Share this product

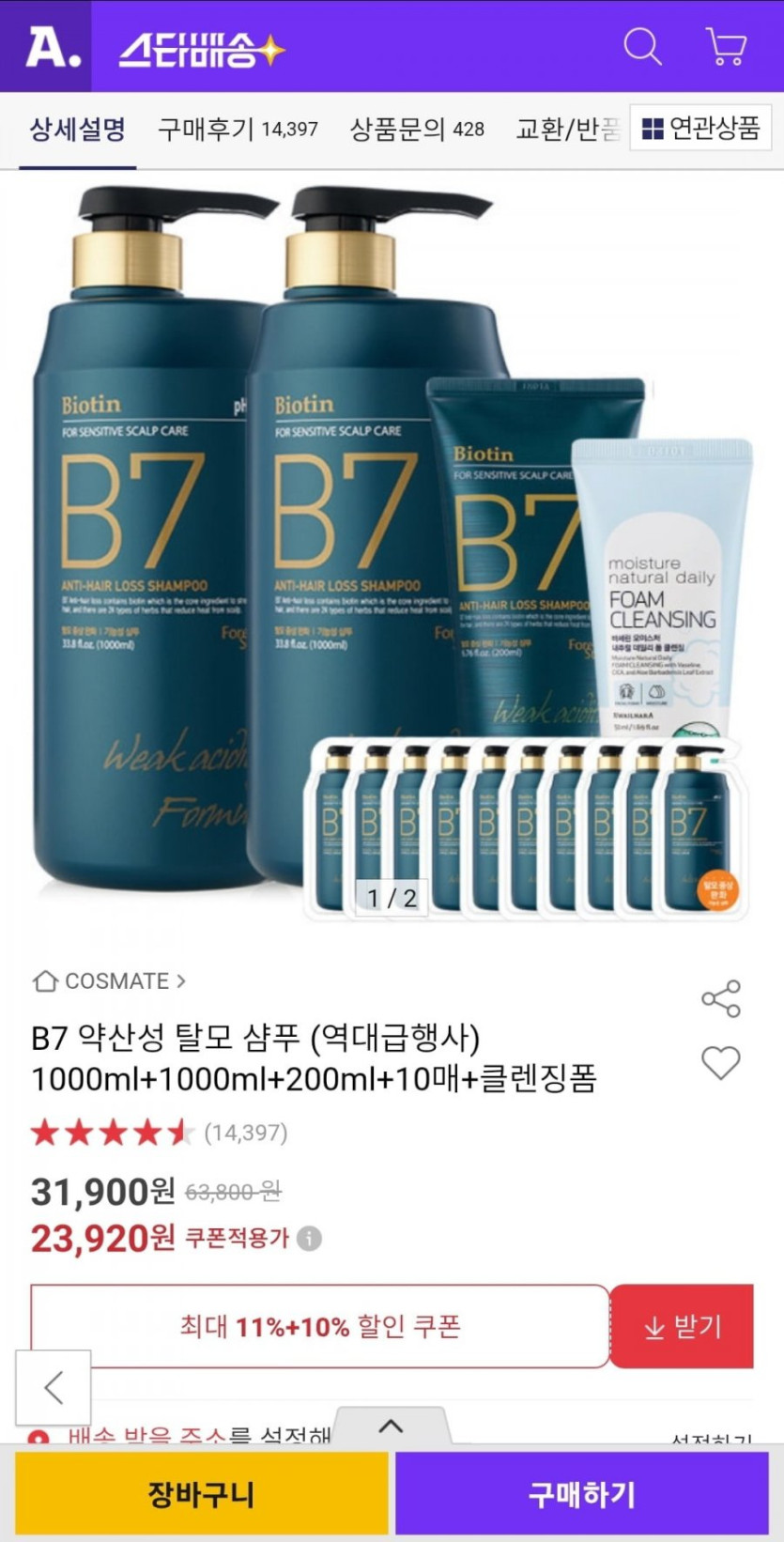click(x=721, y=998)
